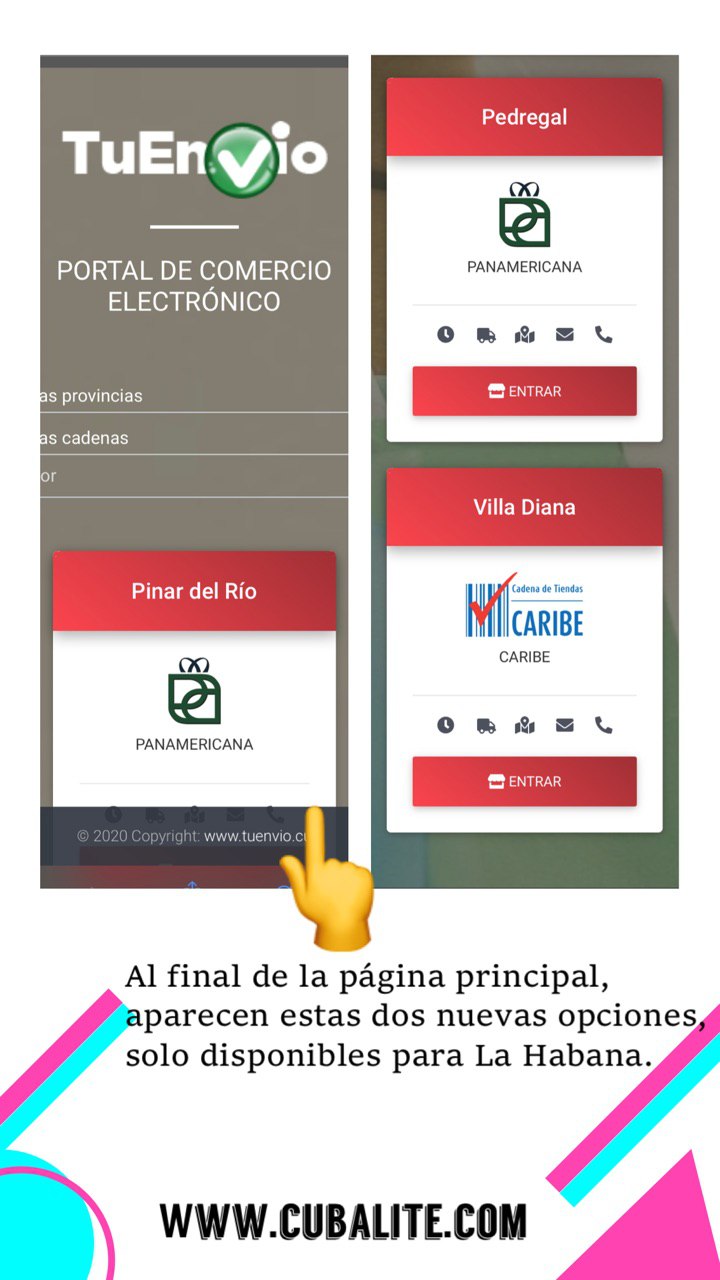Click the upward arrow in the bottom navigation bar

click(193, 885)
